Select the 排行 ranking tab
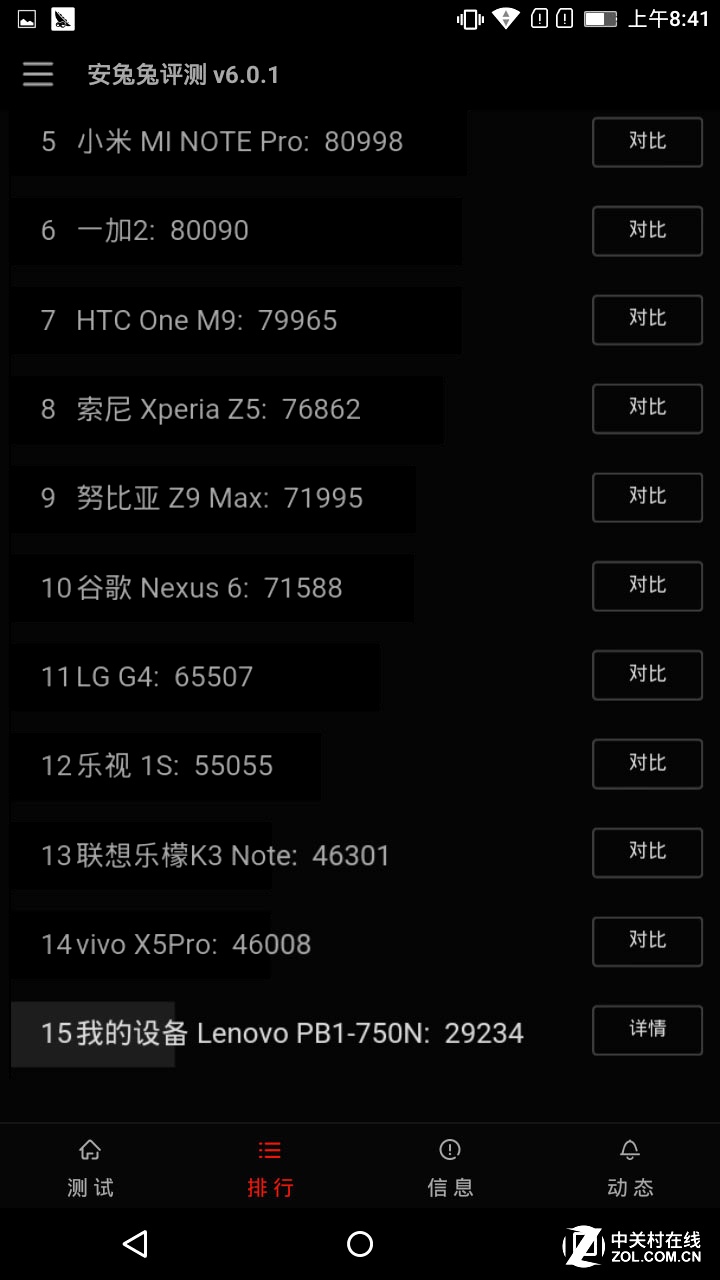 (270, 1168)
